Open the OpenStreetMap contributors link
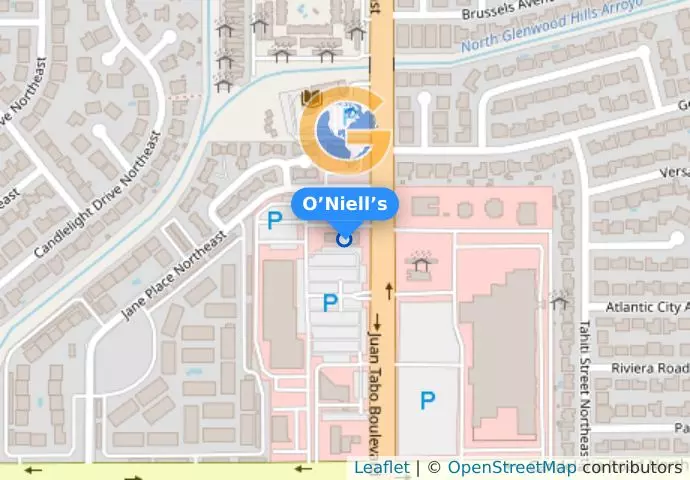This screenshot has width=690, height=480. coord(511,468)
